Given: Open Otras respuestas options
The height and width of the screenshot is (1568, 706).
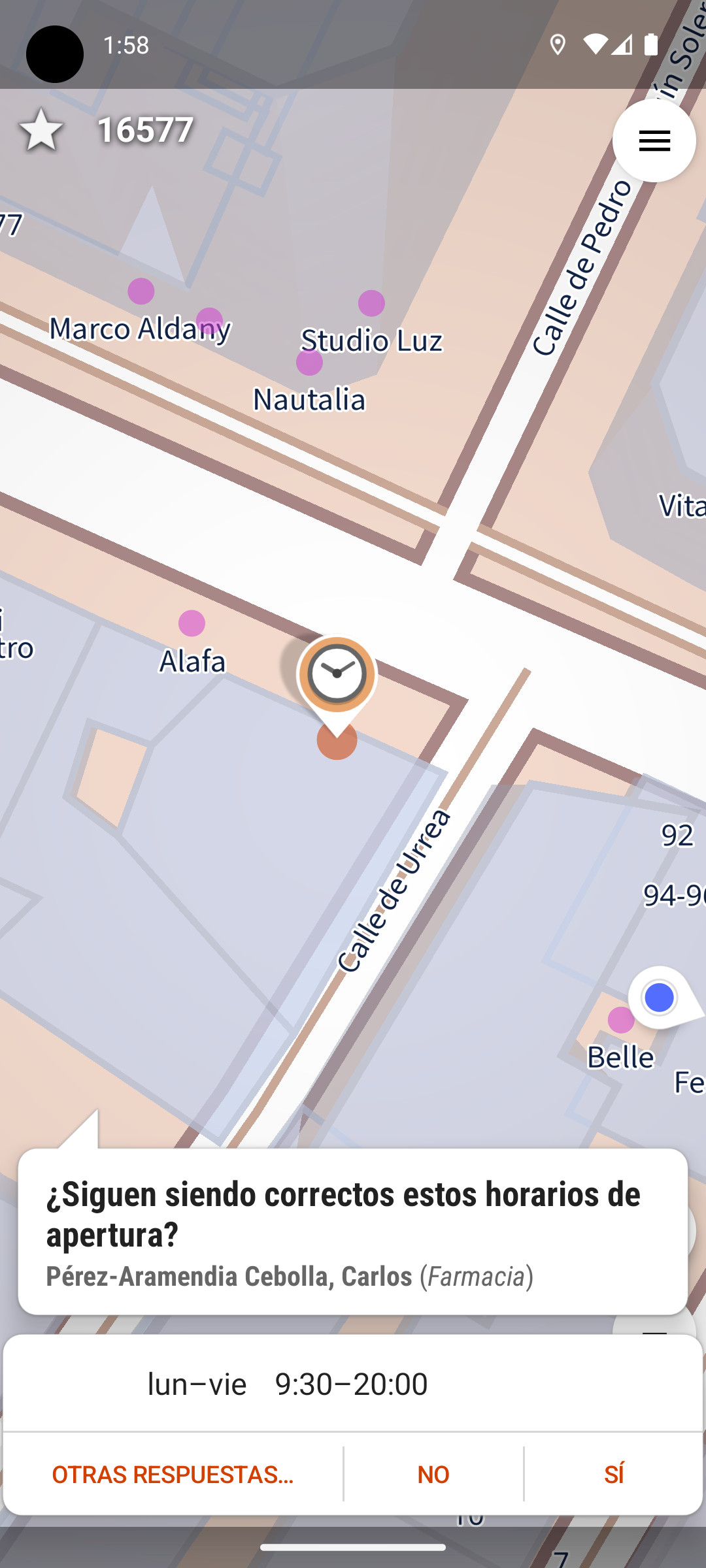Looking at the screenshot, I should [173, 1474].
